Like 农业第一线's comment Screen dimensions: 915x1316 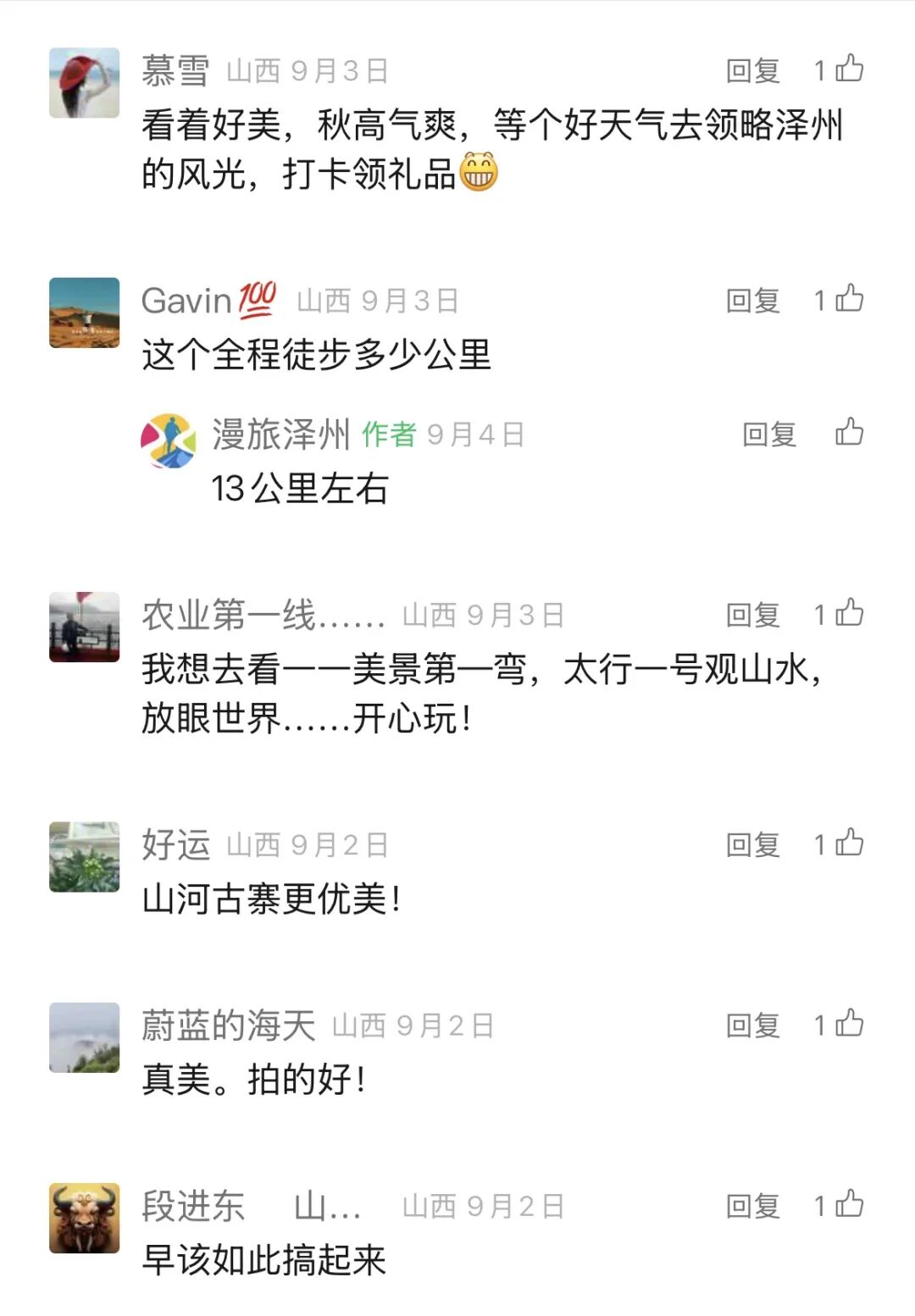[848, 613]
